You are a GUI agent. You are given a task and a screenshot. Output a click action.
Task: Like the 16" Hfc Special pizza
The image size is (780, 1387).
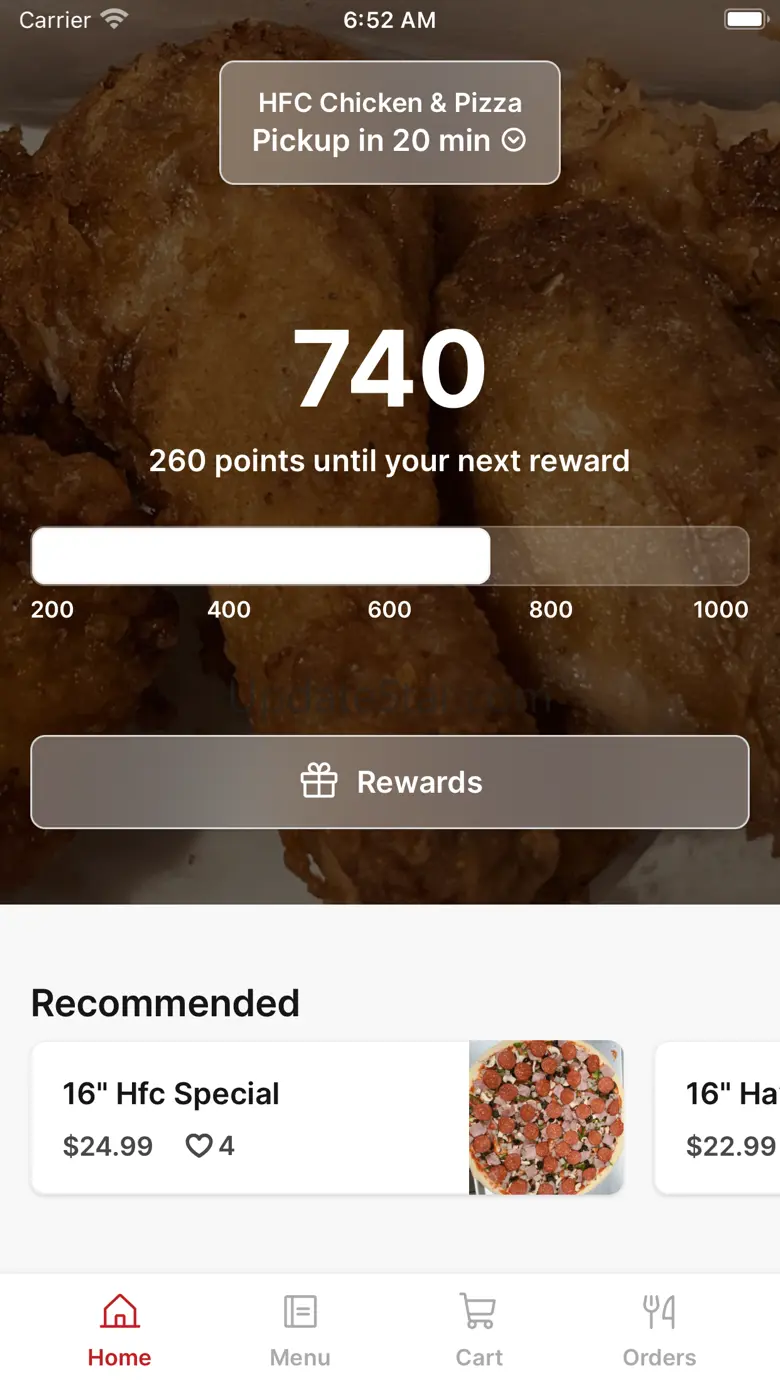(200, 1146)
